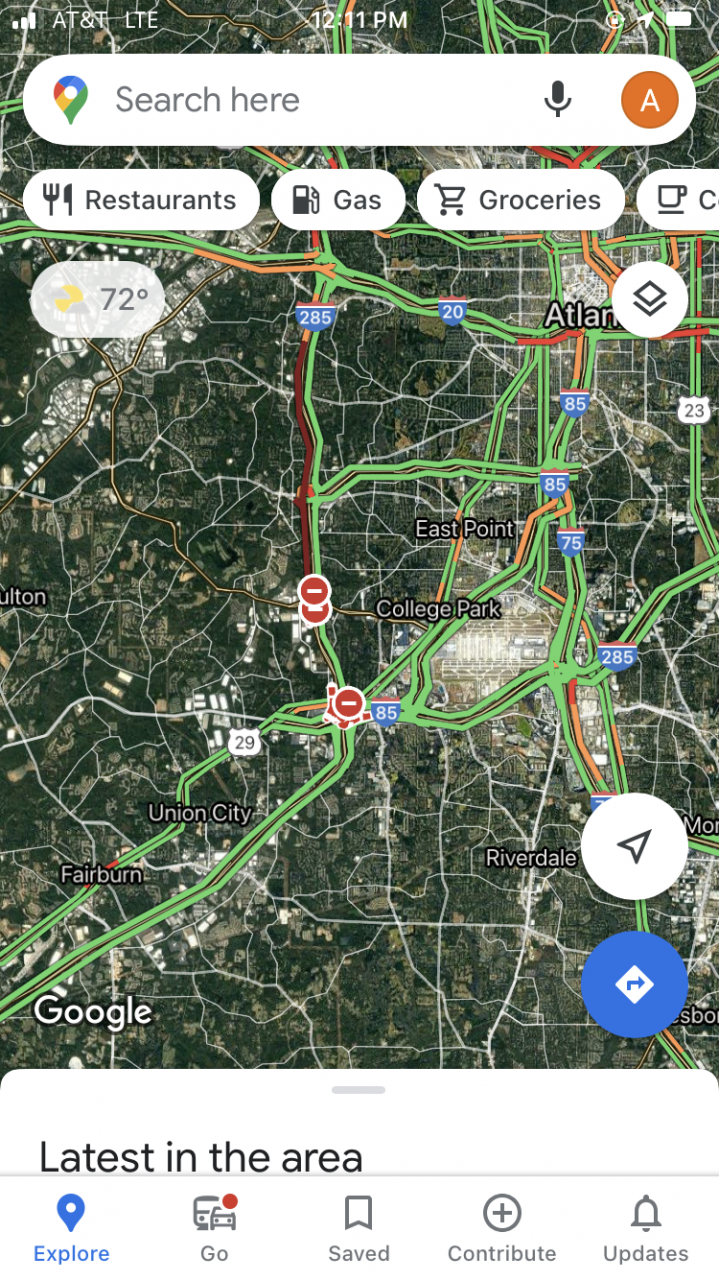Expand the Latest in the area sheet handle
Image resolution: width=719 pixels, height=1280 pixels.
[359, 1090]
